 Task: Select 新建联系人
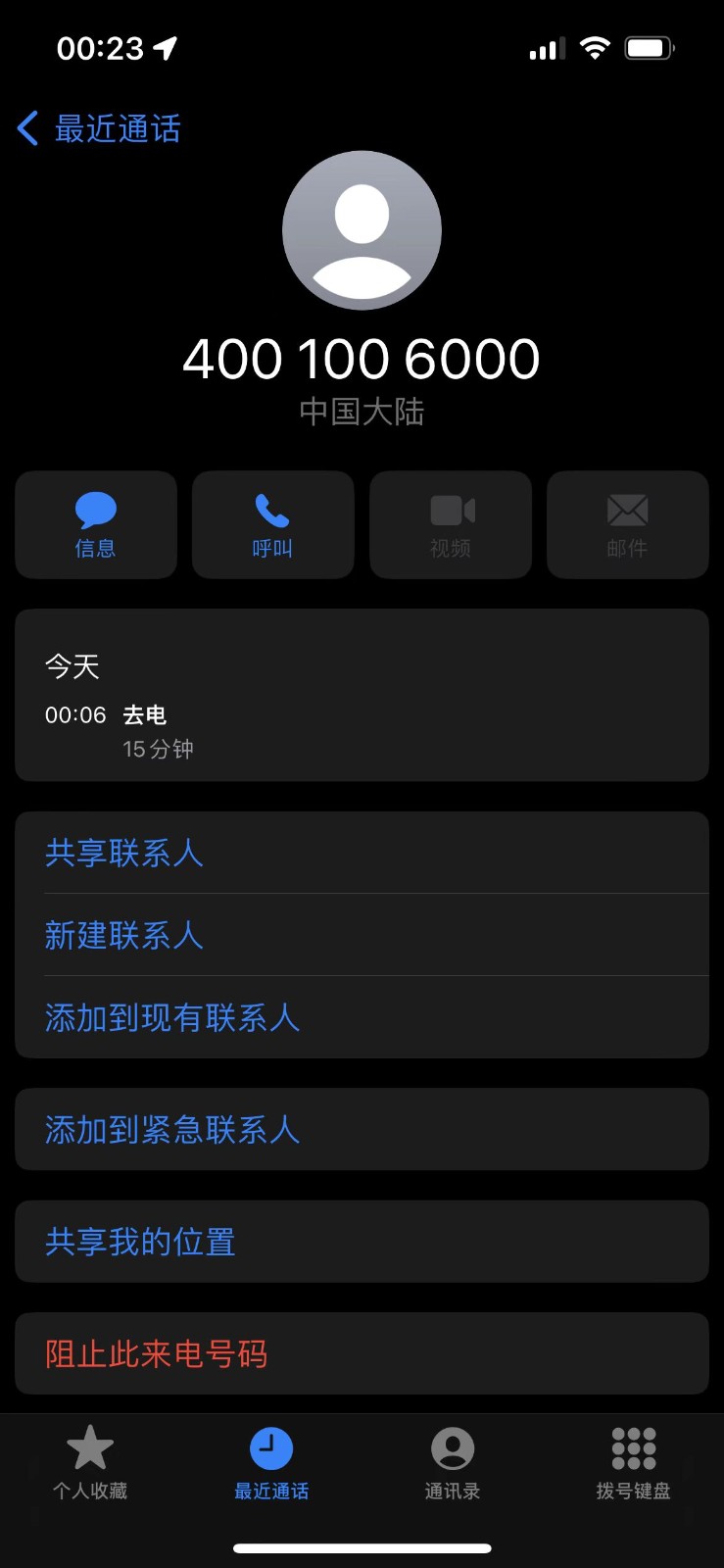pyautogui.click(x=362, y=935)
